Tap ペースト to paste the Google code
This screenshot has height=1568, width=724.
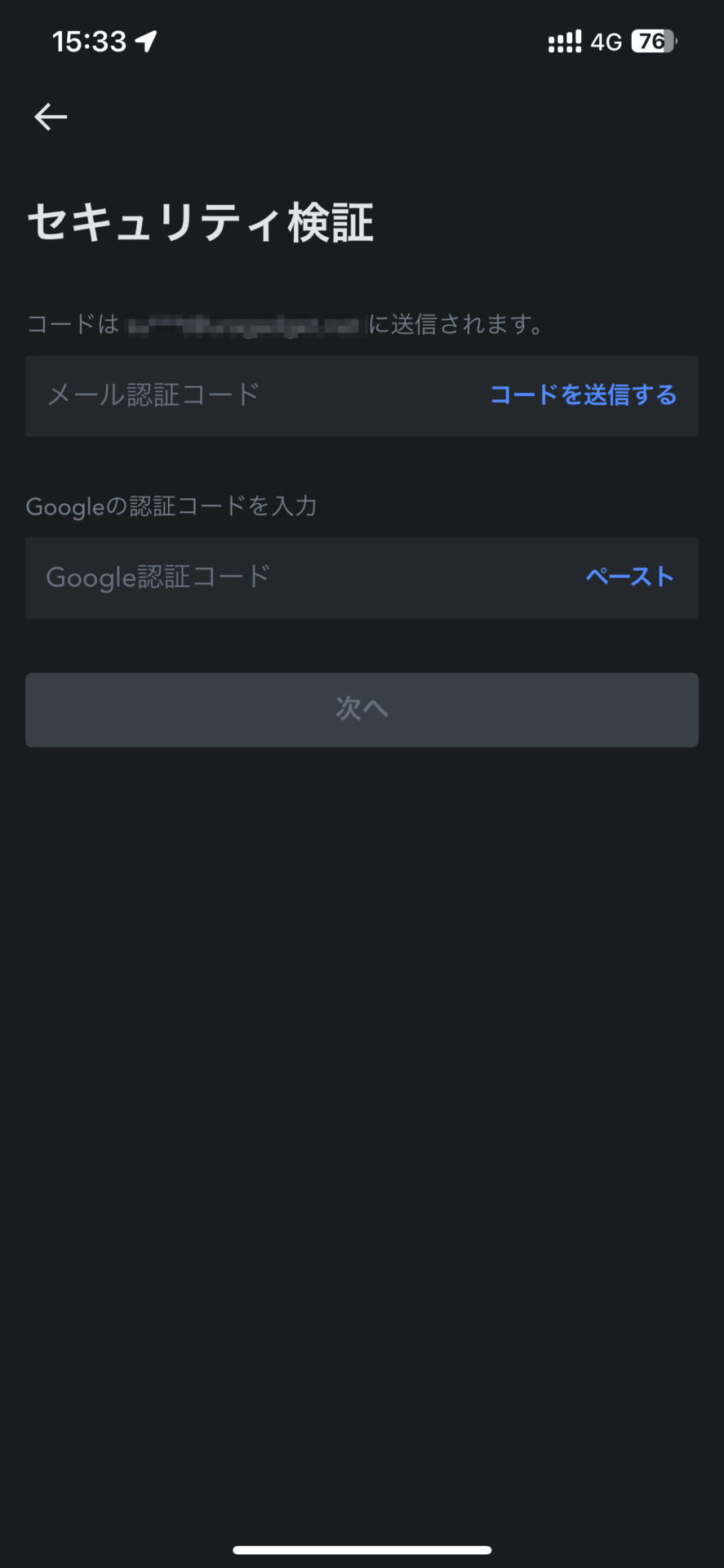point(629,577)
